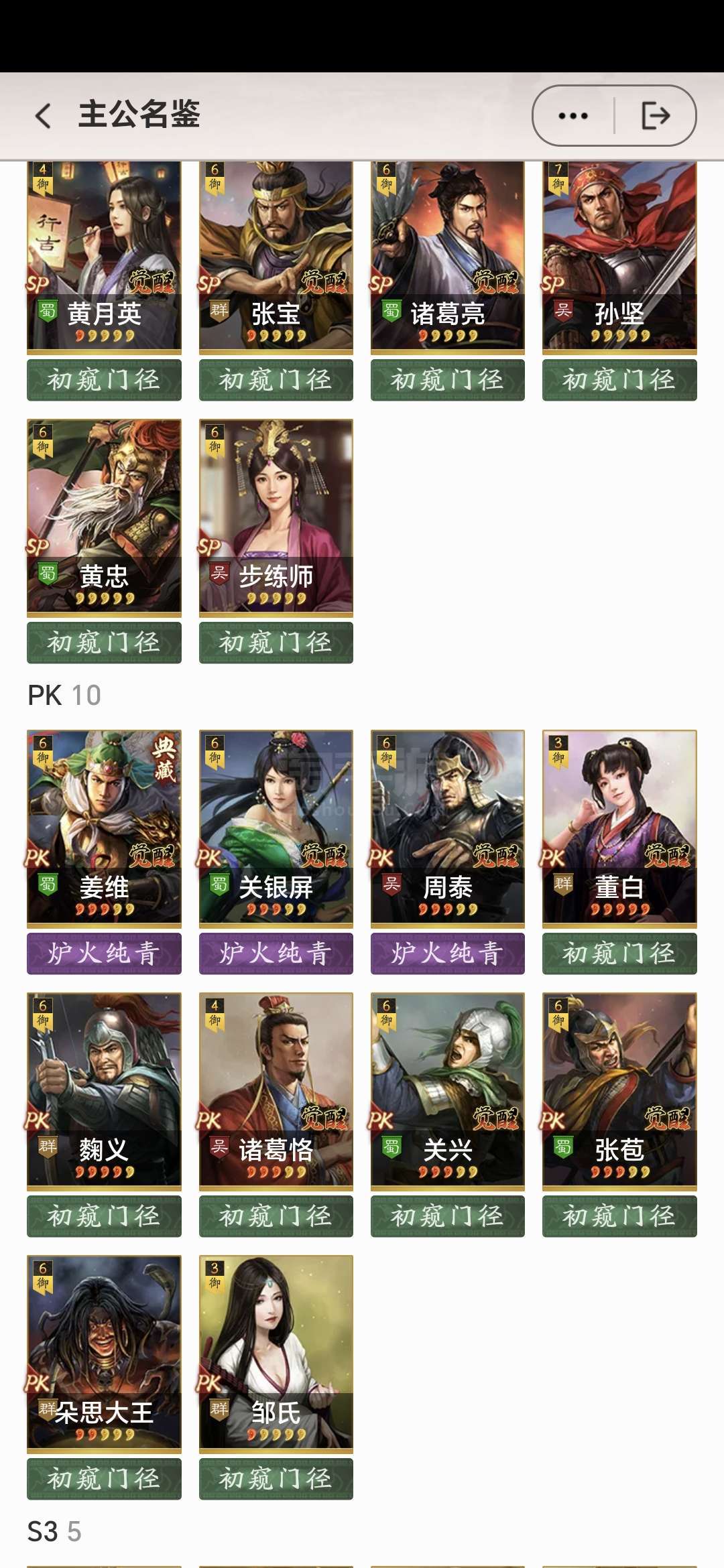724x1568 pixels.
Task: Open the 步练师 hero card
Action: click(x=276, y=518)
